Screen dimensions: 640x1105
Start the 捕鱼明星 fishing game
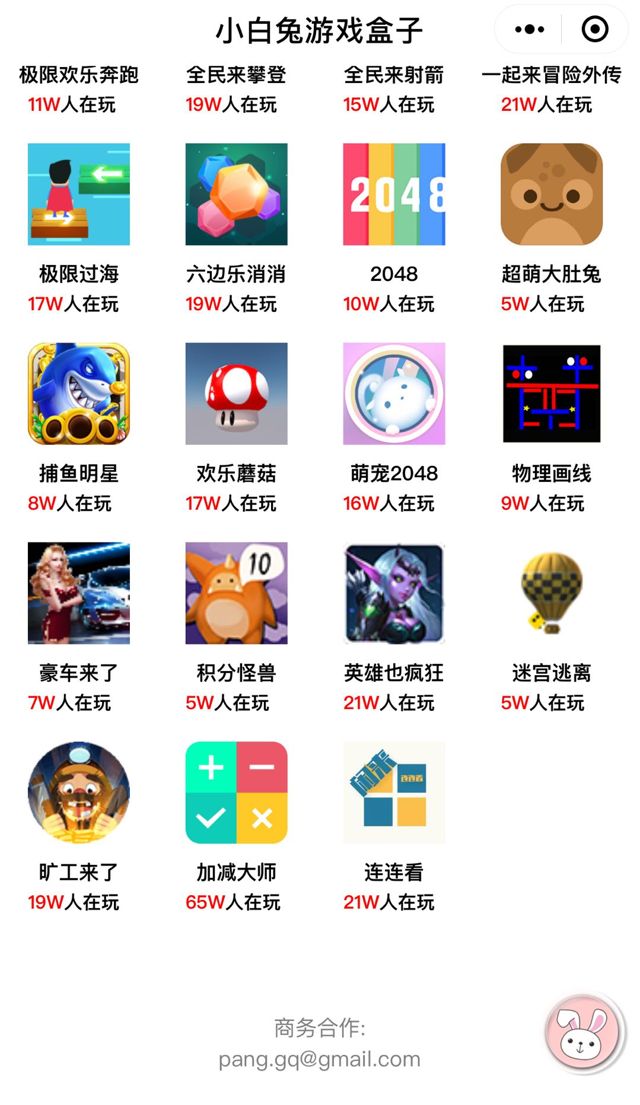tap(79, 394)
